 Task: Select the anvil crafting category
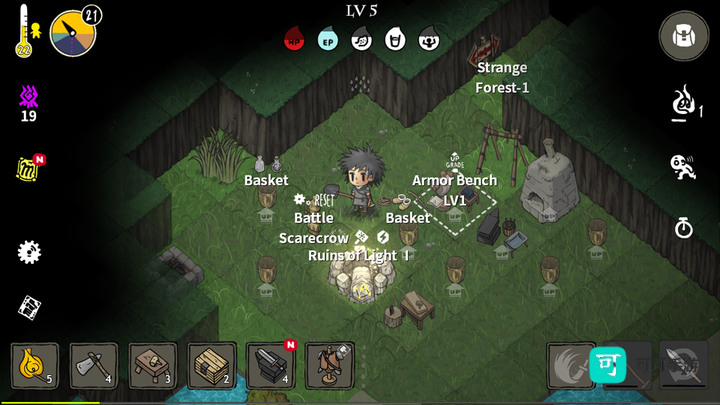click(x=271, y=366)
